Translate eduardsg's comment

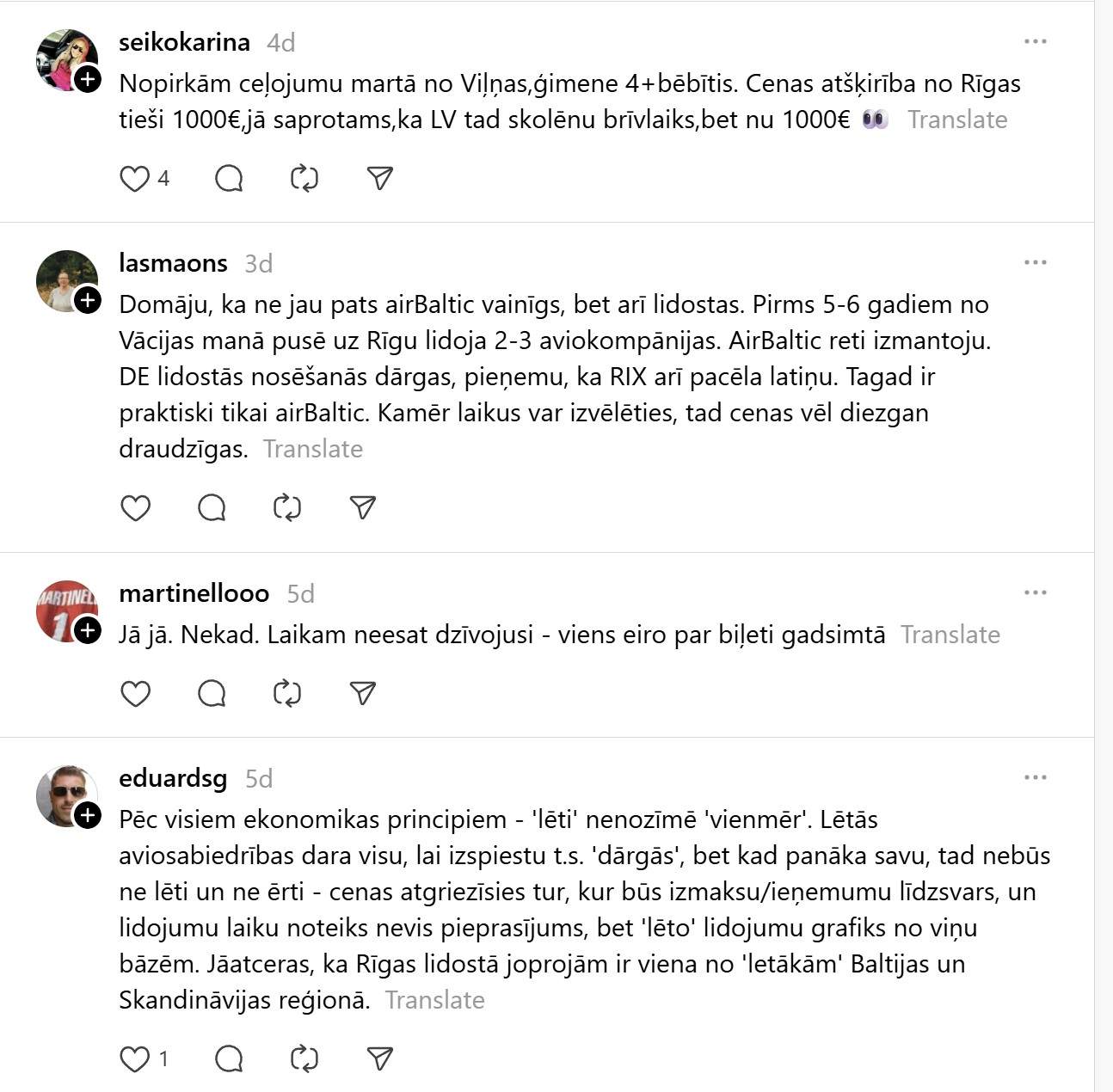pyautogui.click(x=434, y=1000)
